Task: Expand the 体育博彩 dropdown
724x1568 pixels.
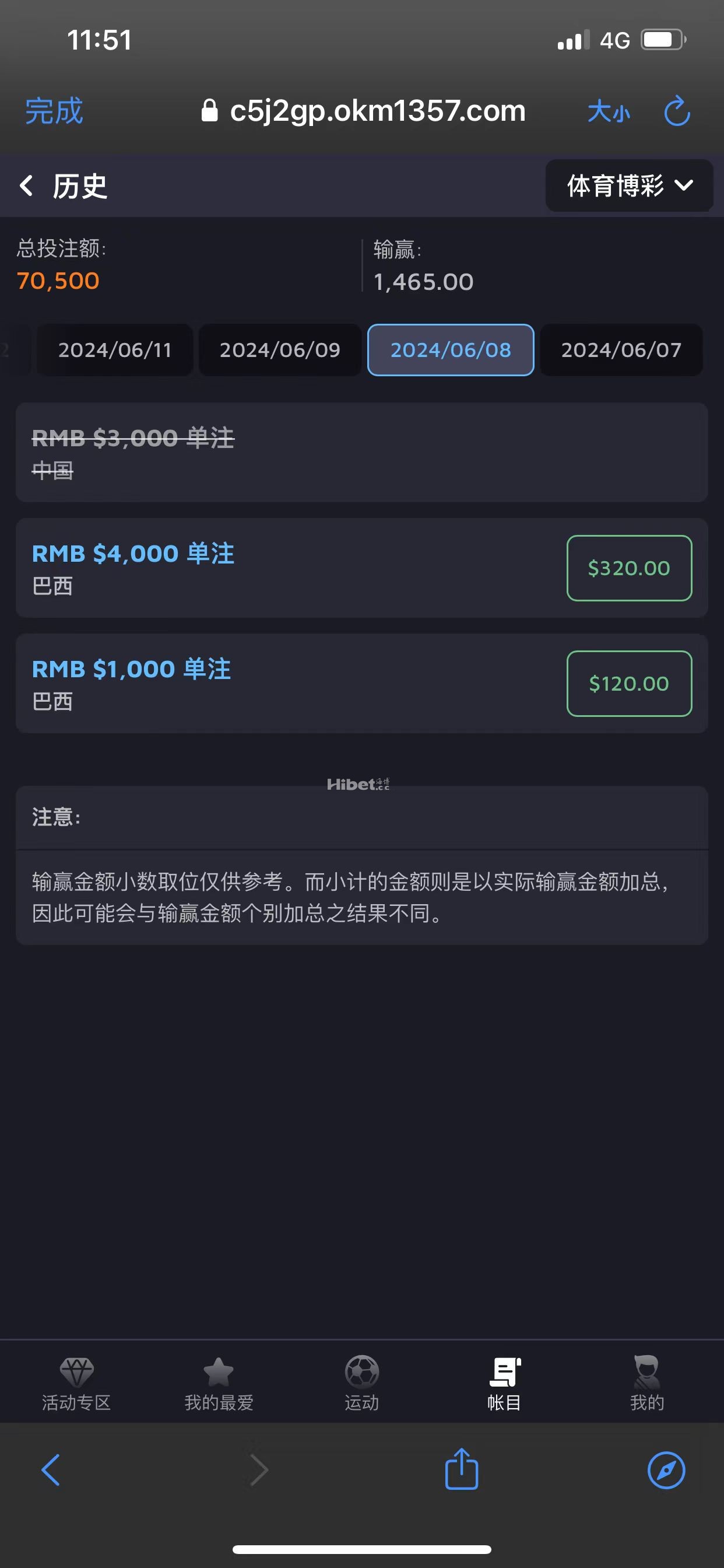Action: (x=629, y=185)
